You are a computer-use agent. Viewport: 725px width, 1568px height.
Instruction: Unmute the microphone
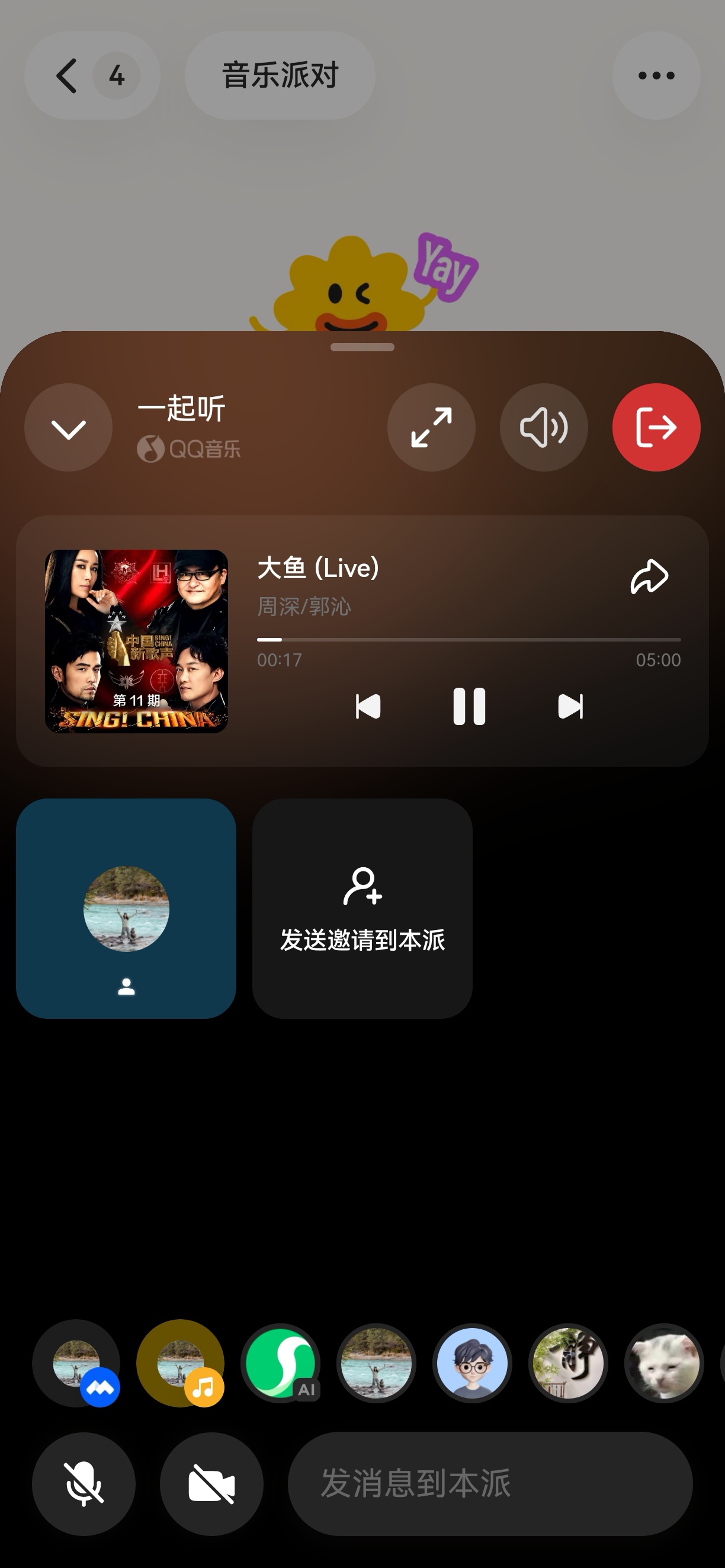84,1484
